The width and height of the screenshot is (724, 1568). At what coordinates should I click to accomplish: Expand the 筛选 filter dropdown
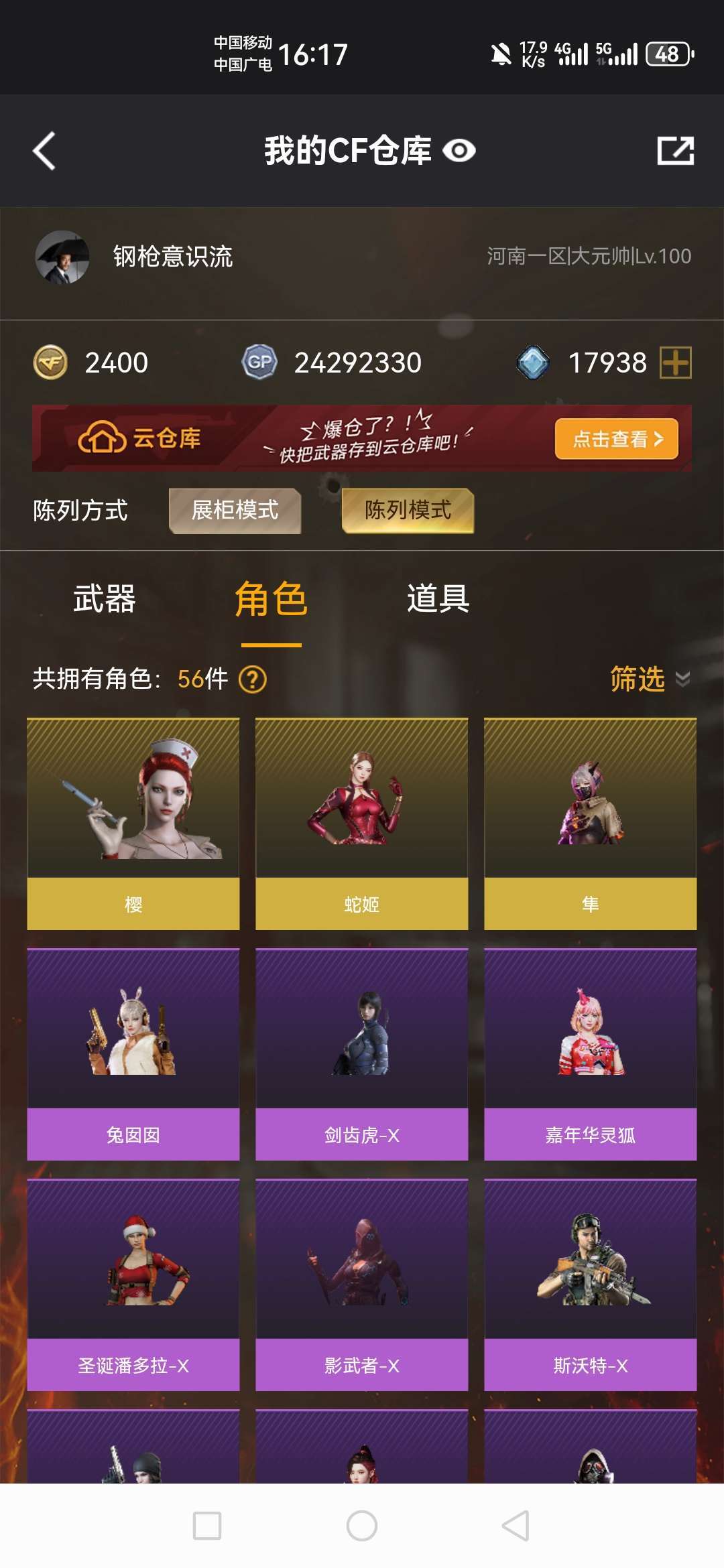point(648,679)
